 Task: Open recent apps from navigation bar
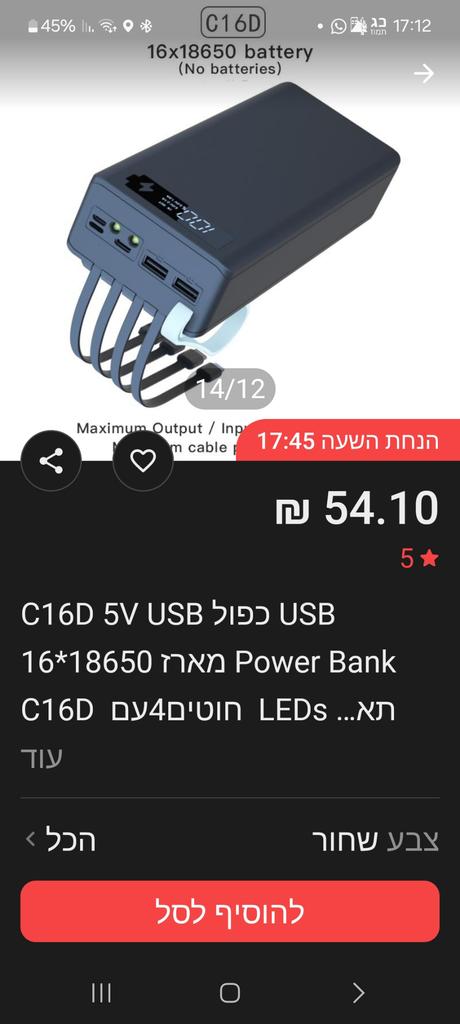click(101, 993)
